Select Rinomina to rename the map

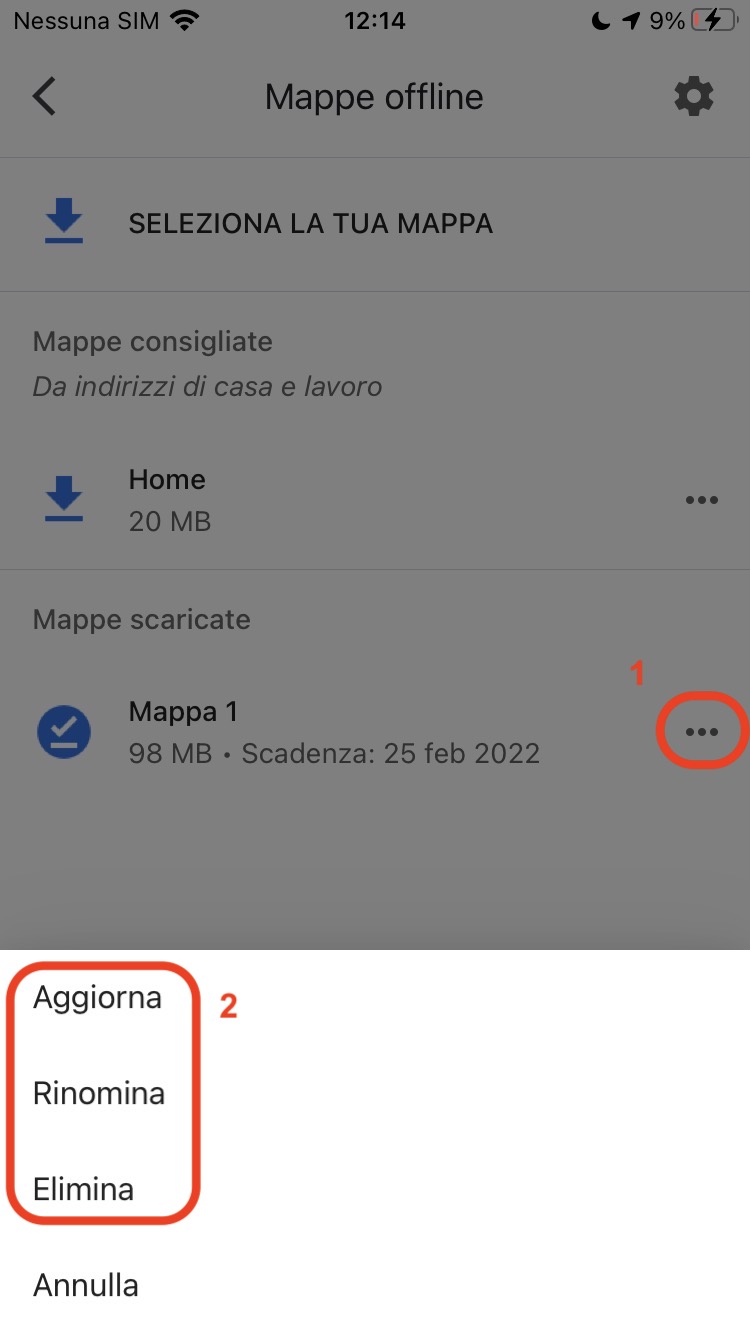pos(98,1093)
